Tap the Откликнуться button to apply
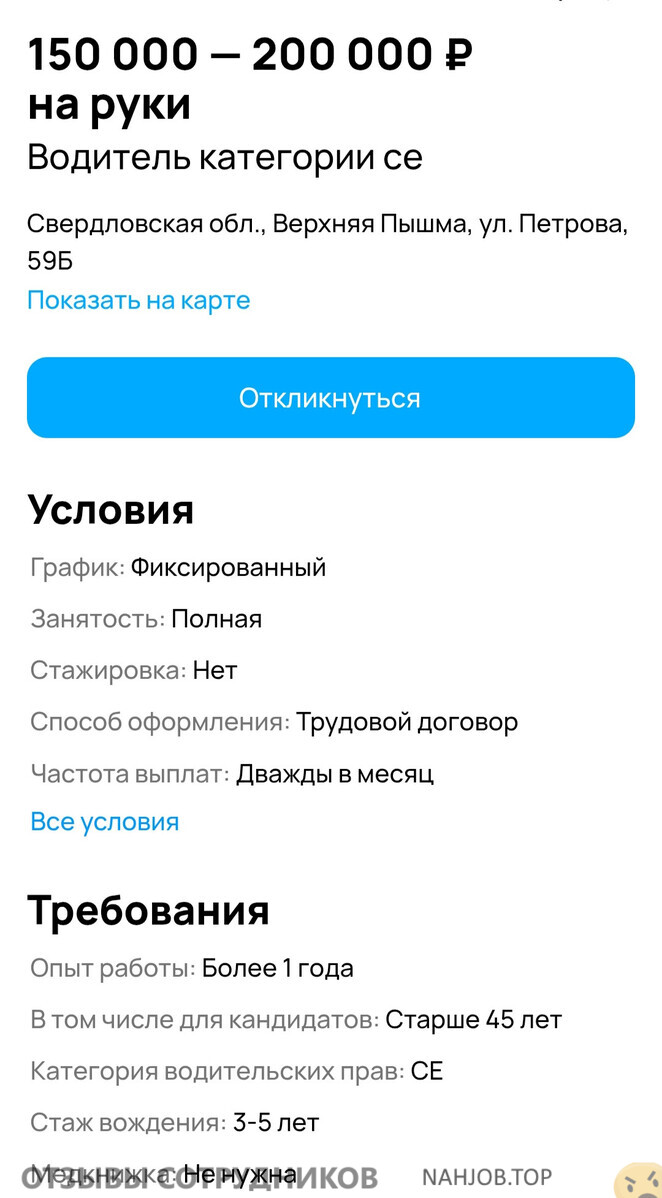Image resolution: width=662 pixels, height=1198 pixels. pos(330,398)
